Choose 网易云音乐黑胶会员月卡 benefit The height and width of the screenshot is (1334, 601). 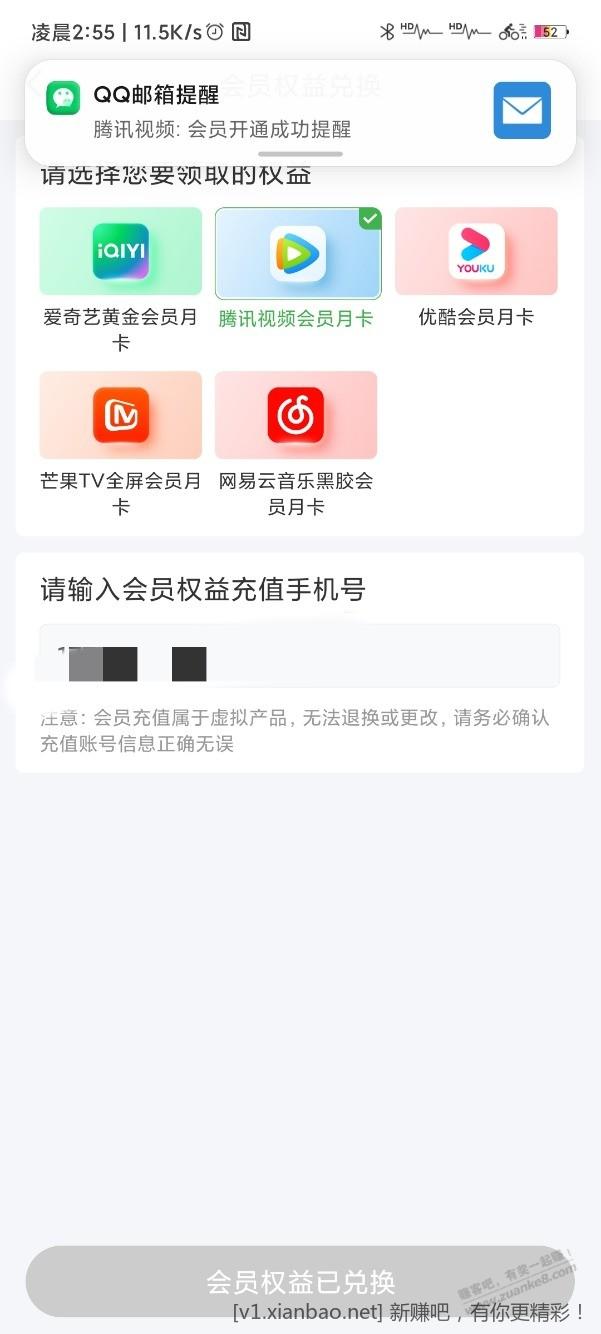click(296, 415)
